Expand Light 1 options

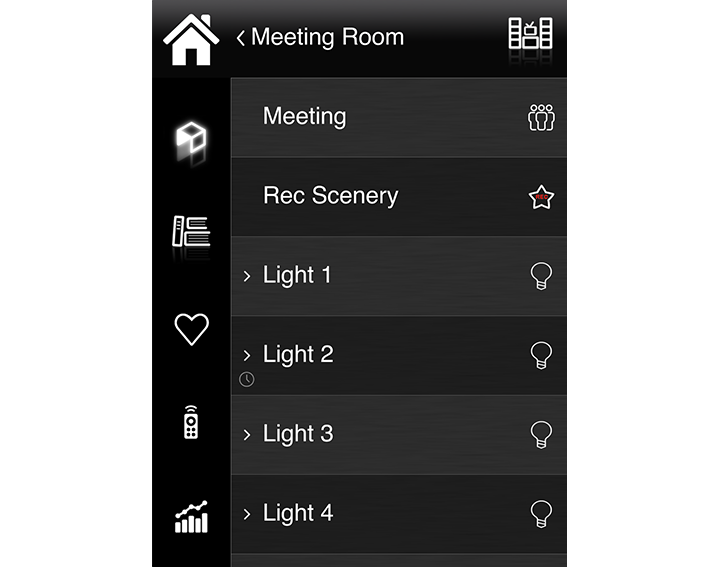tap(247, 276)
